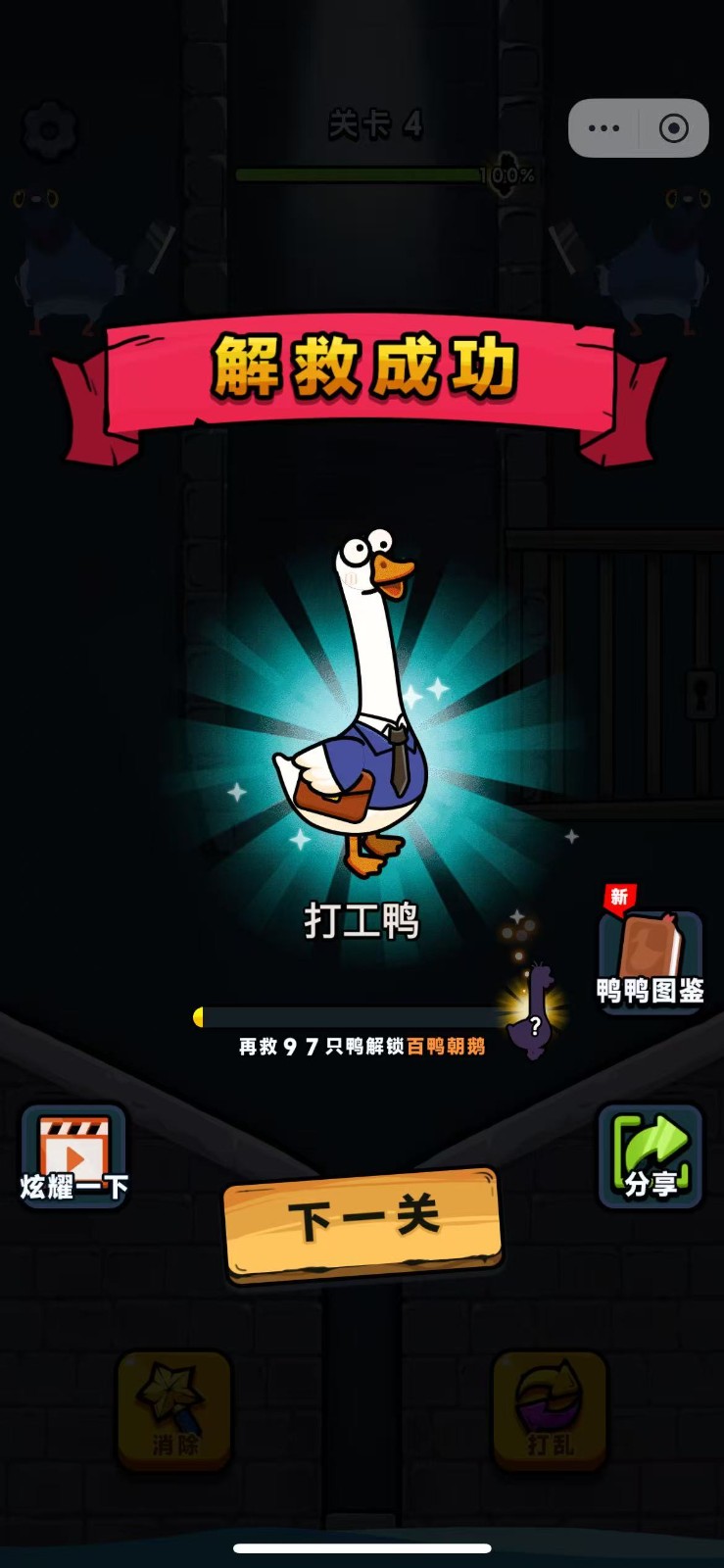Open the mini program more options menu
The height and width of the screenshot is (1568, 724).
pyautogui.click(x=603, y=128)
